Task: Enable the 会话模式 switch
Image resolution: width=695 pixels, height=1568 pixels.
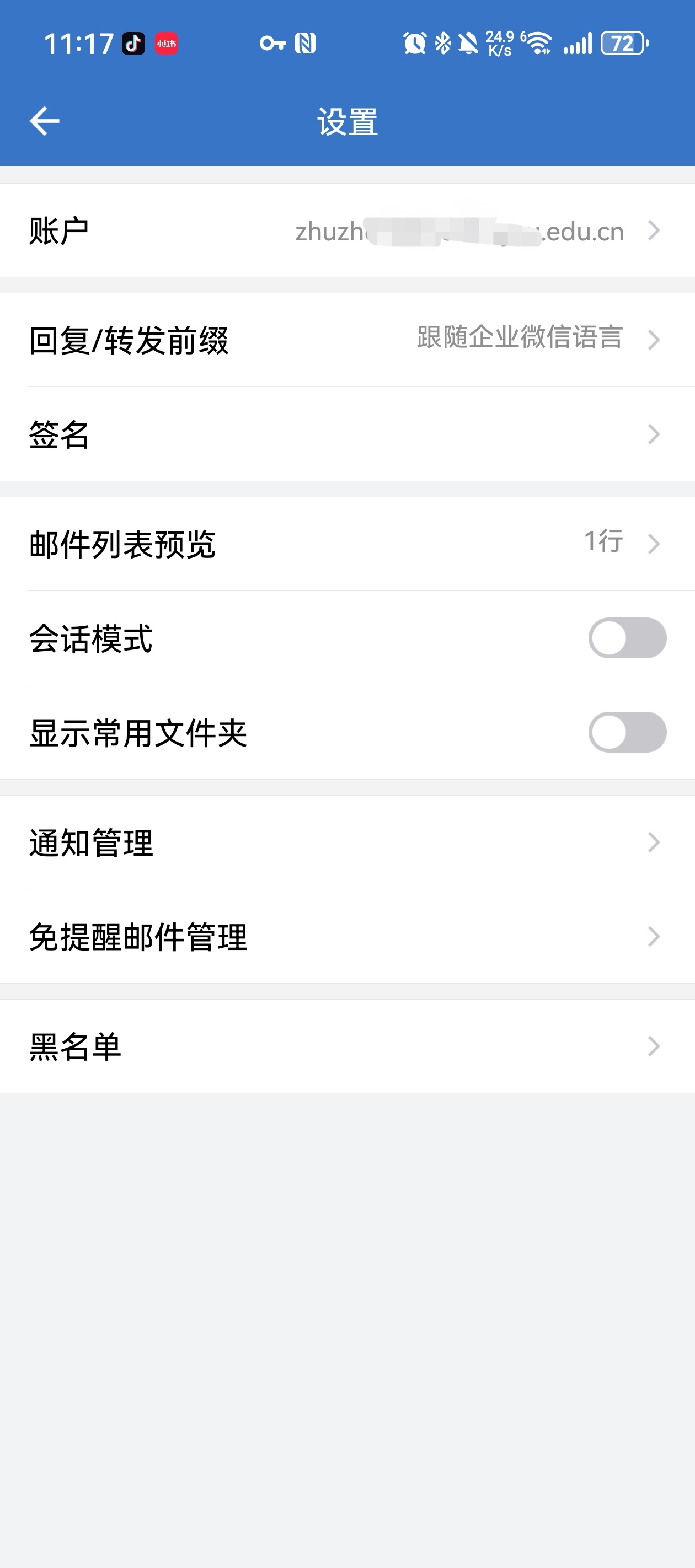Action: pyautogui.click(x=626, y=638)
